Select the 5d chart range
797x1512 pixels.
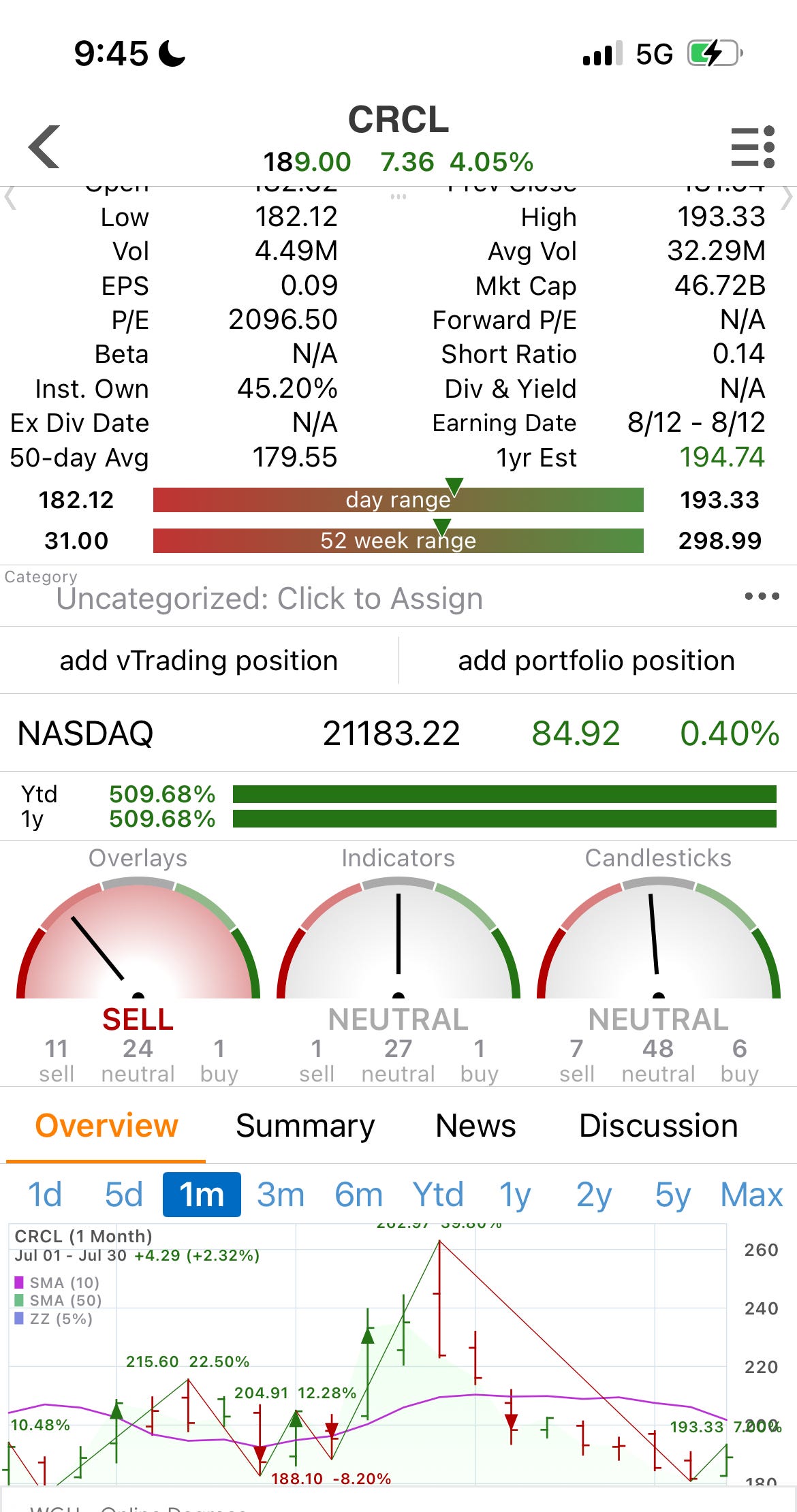pyautogui.click(x=123, y=1195)
